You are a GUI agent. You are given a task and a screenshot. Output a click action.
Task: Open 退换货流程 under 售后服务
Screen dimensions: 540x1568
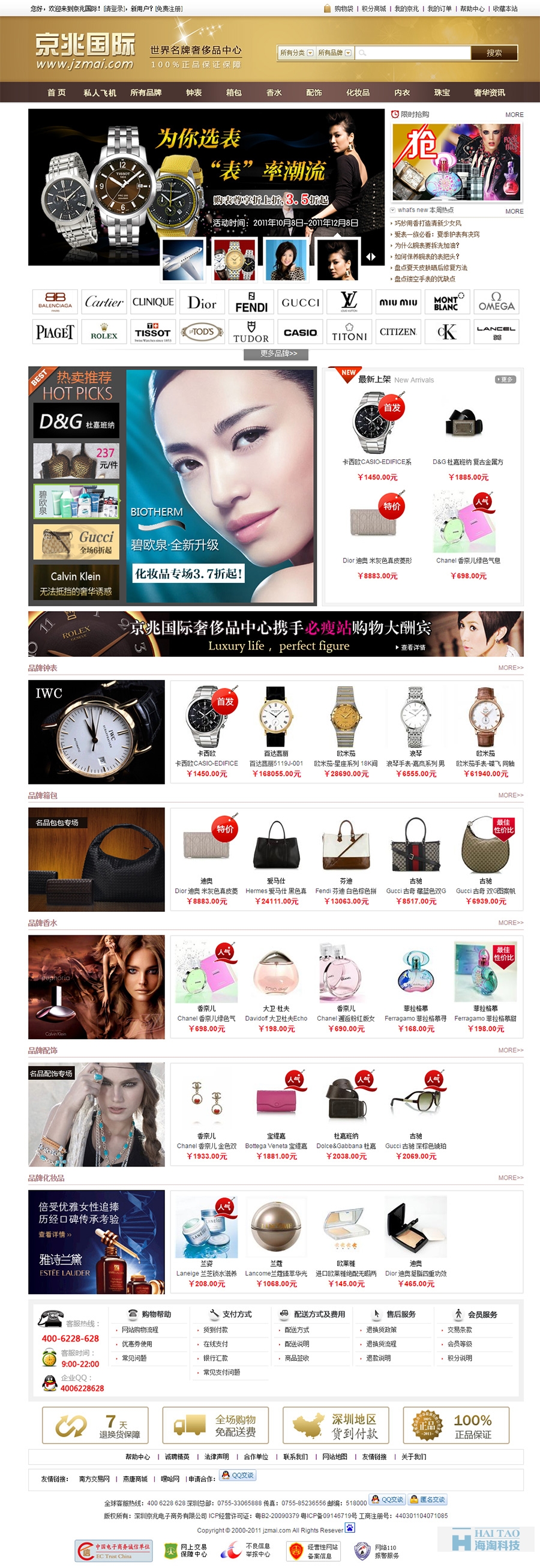(x=380, y=1343)
